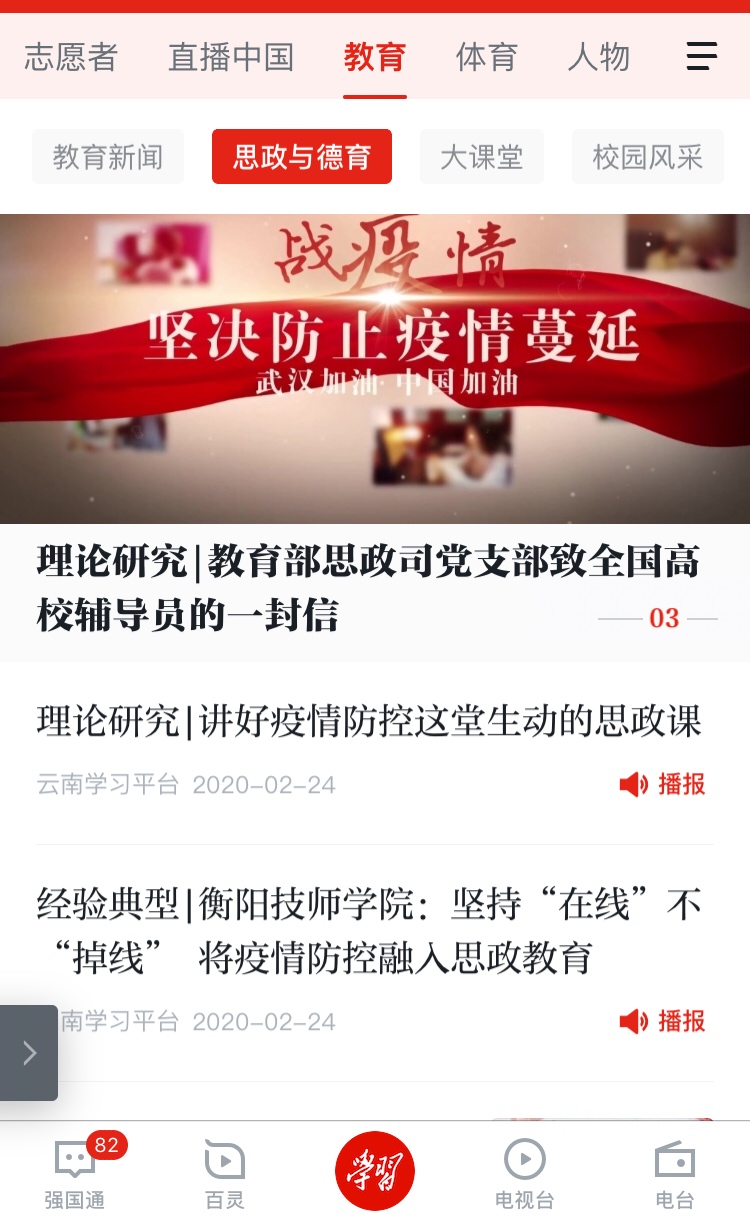
Task: Expand the left-edge side panel arrow
Action: coord(29,1053)
